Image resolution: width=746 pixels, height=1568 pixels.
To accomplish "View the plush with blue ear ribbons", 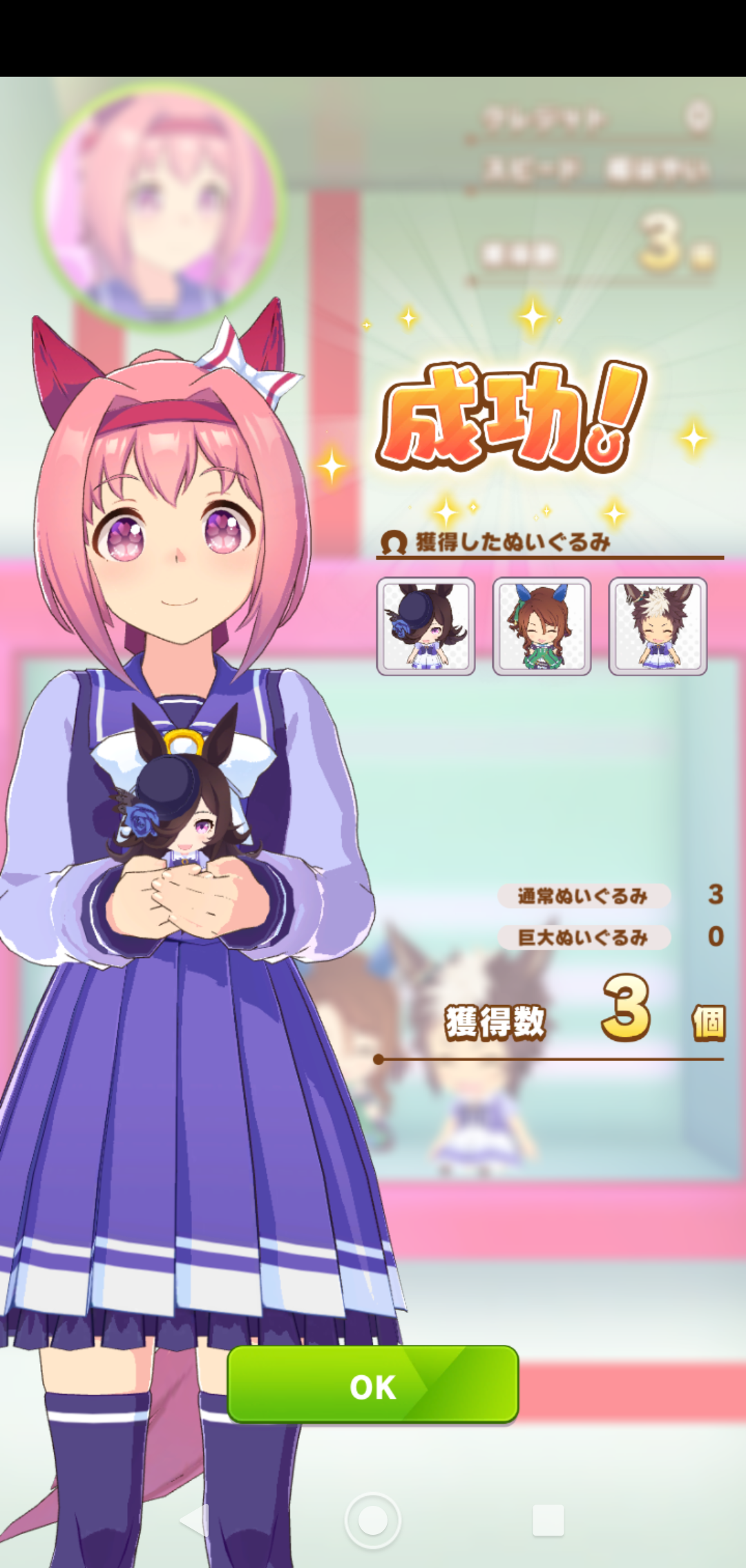I will [x=542, y=626].
